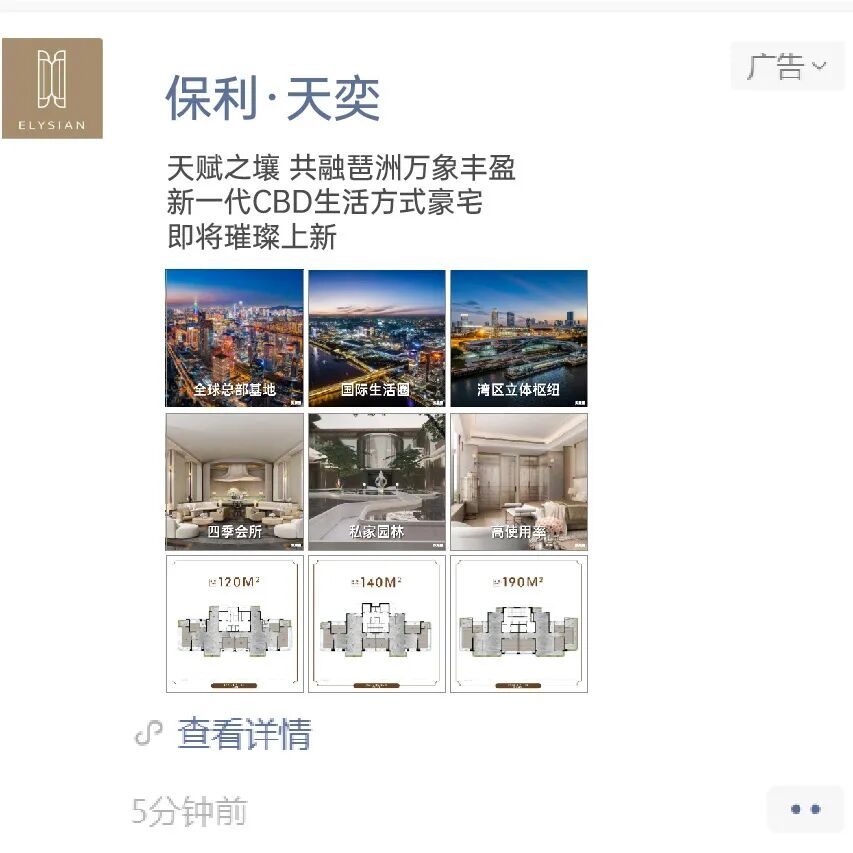Open the 四季会所 image

click(235, 481)
